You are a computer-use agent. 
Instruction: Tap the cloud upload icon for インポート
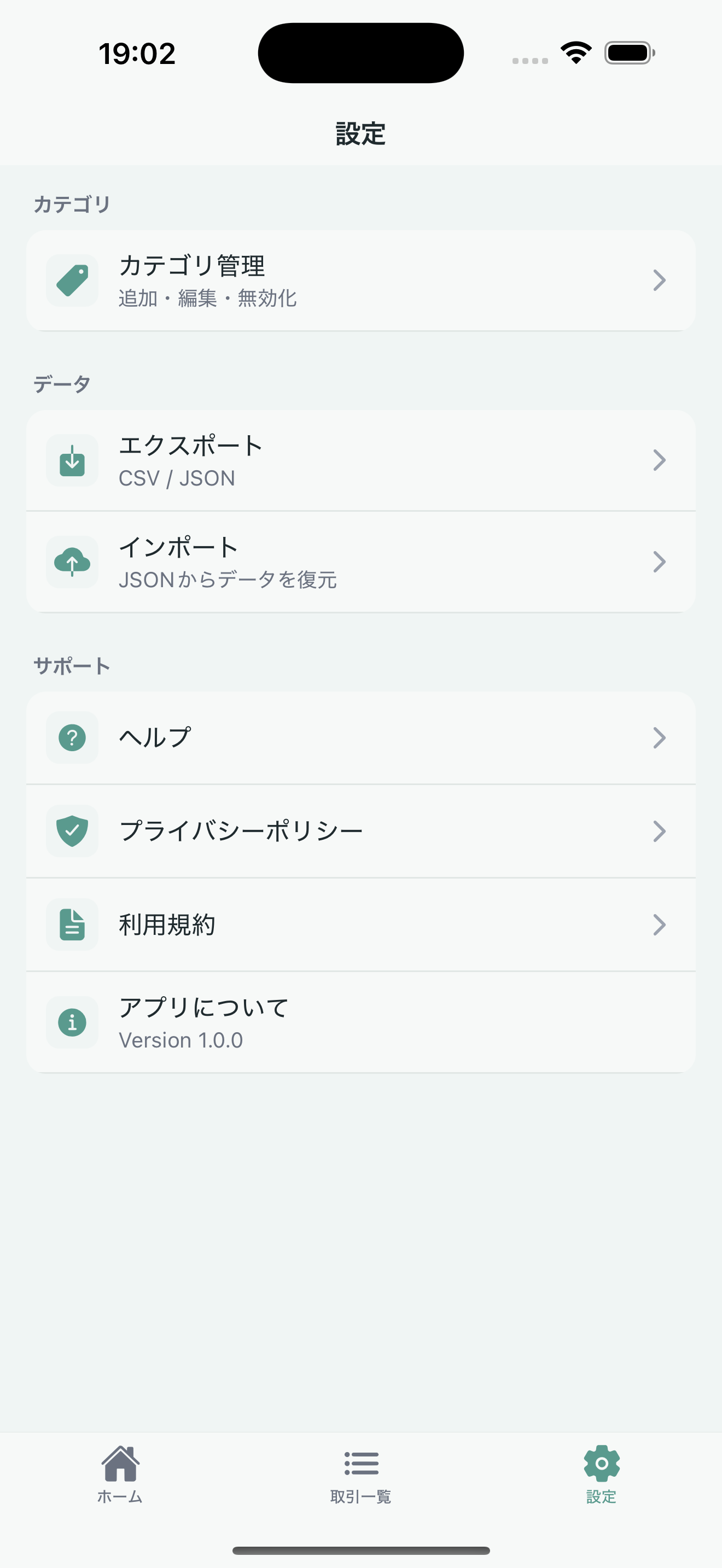(x=72, y=561)
